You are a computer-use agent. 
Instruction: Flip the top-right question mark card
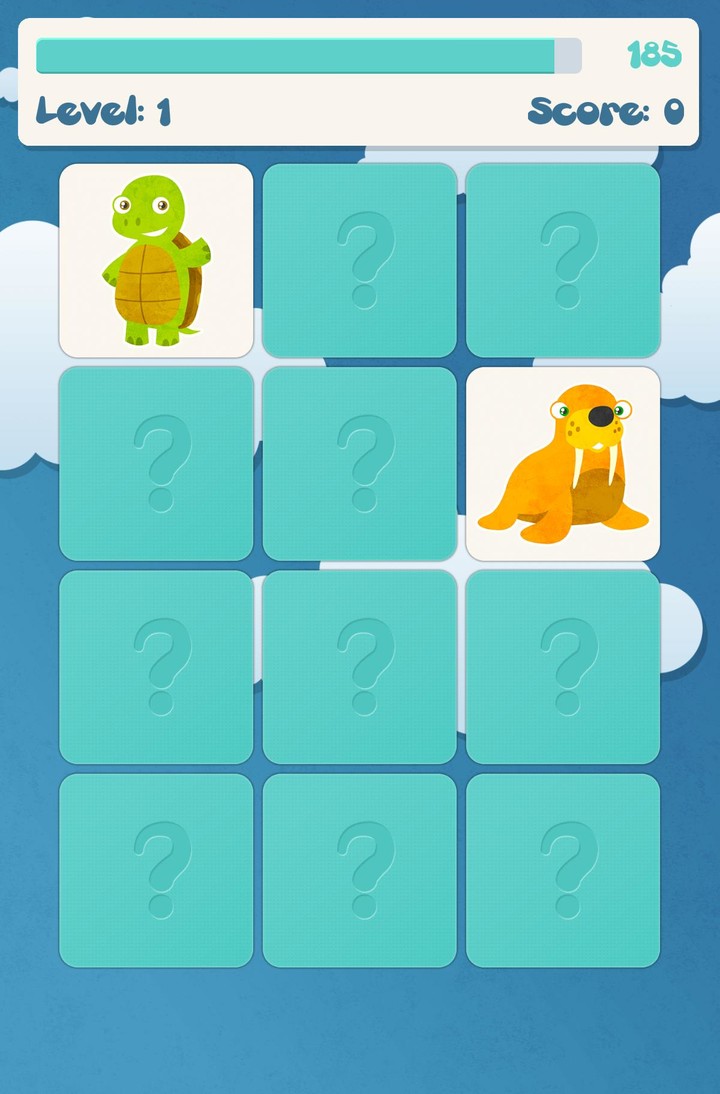[x=563, y=260]
